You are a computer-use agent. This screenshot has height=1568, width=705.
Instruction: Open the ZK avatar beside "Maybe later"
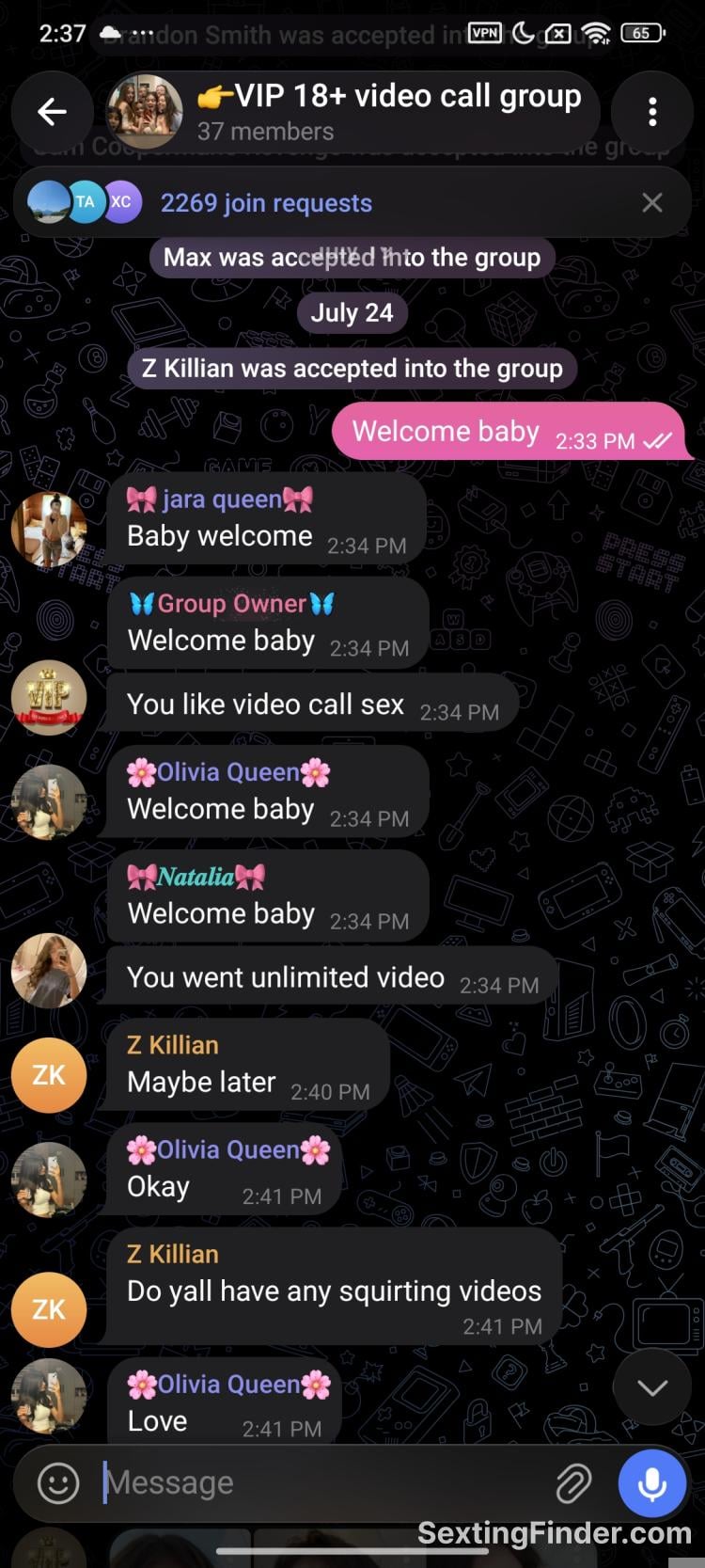click(x=49, y=1075)
